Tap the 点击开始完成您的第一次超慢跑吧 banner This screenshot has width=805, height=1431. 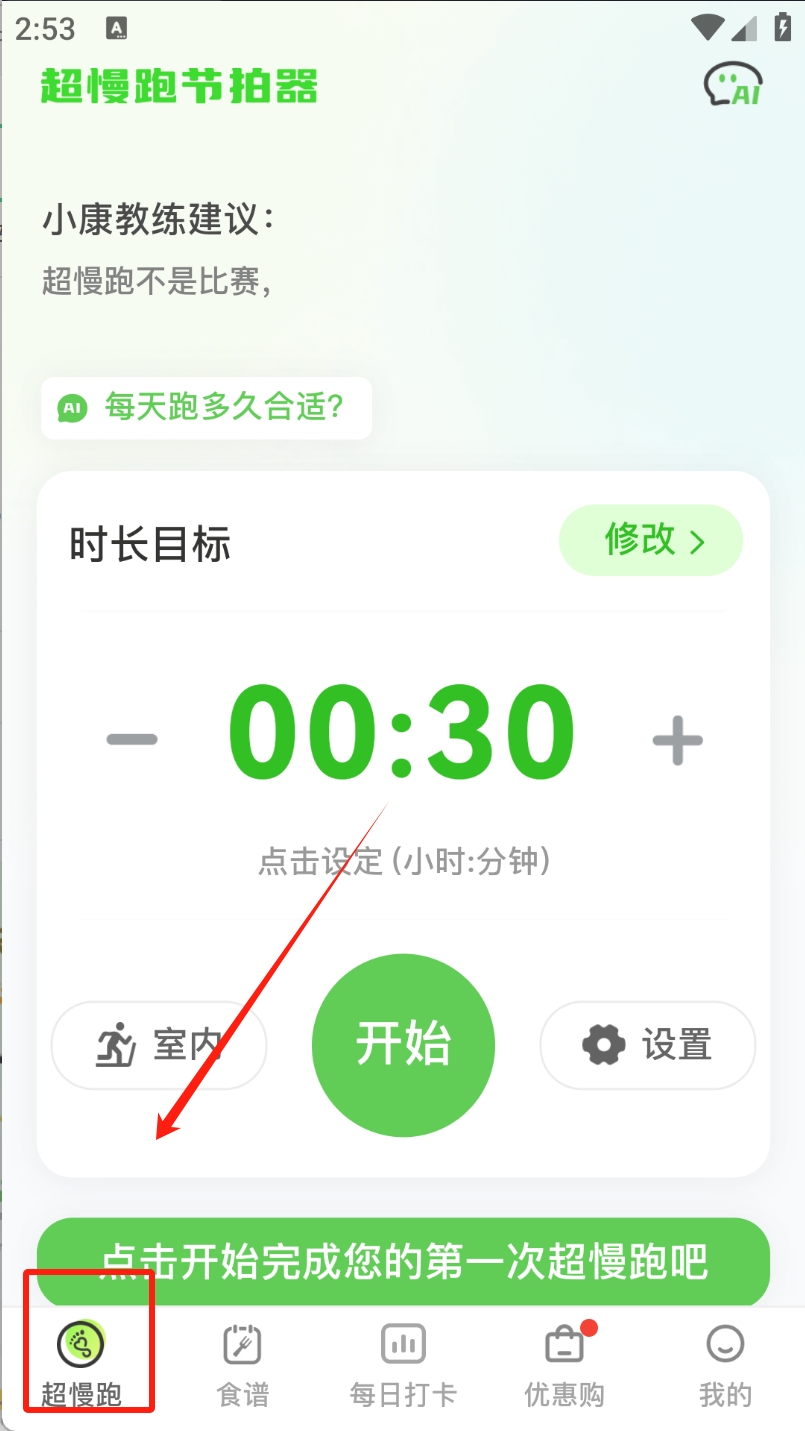(403, 1262)
